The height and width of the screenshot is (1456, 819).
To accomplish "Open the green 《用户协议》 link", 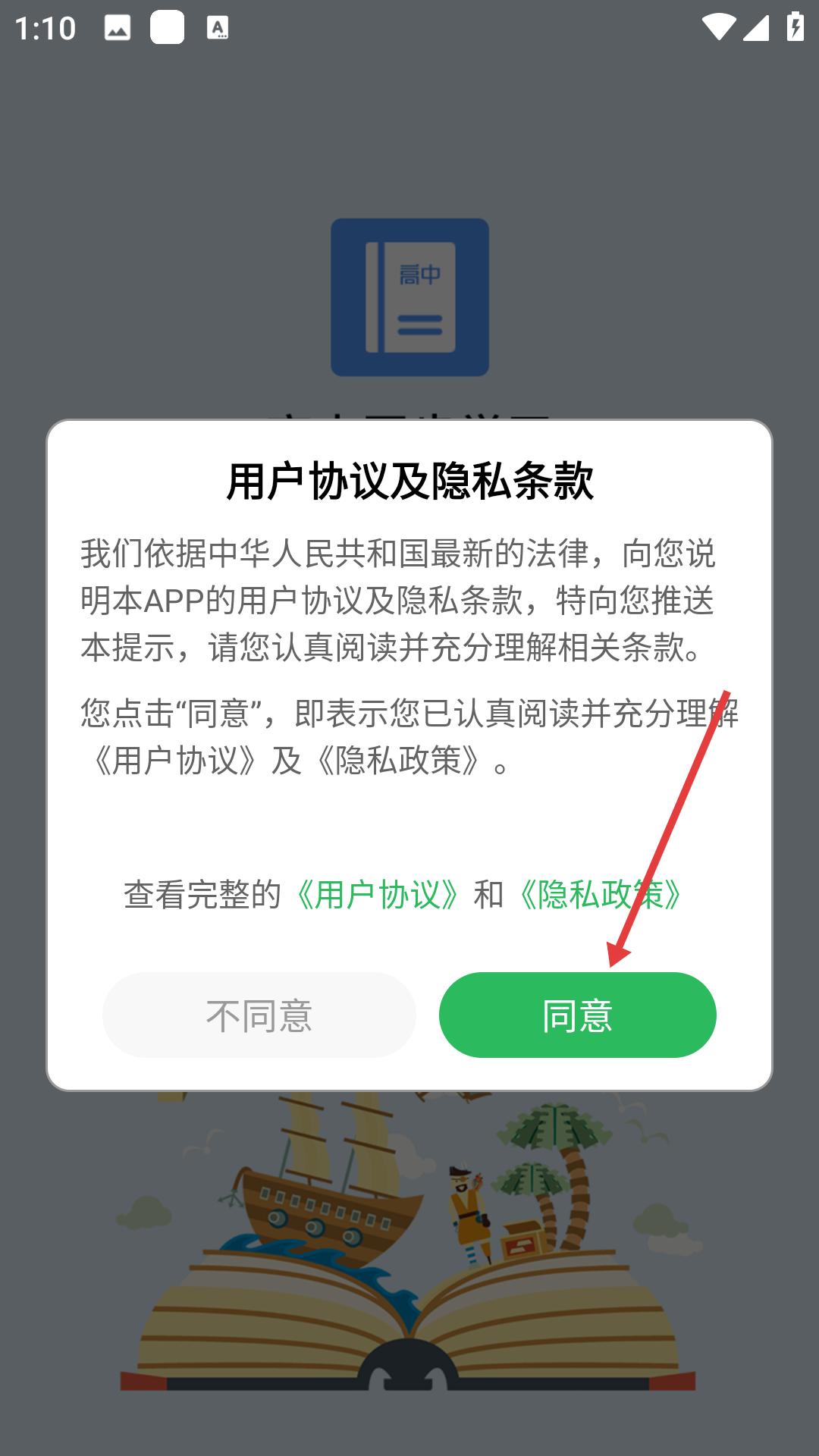I will click(x=377, y=895).
